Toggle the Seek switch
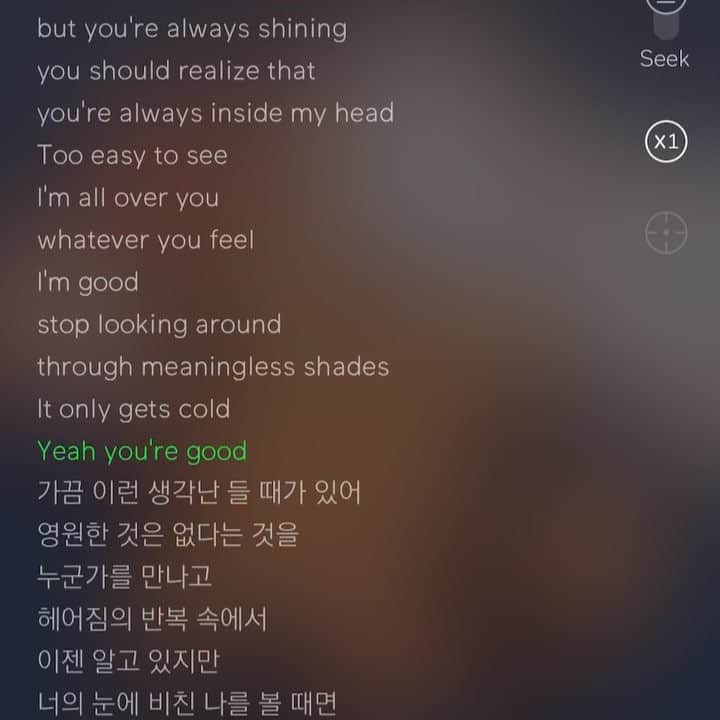The height and width of the screenshot is (720, 720). tap(665, 12)
